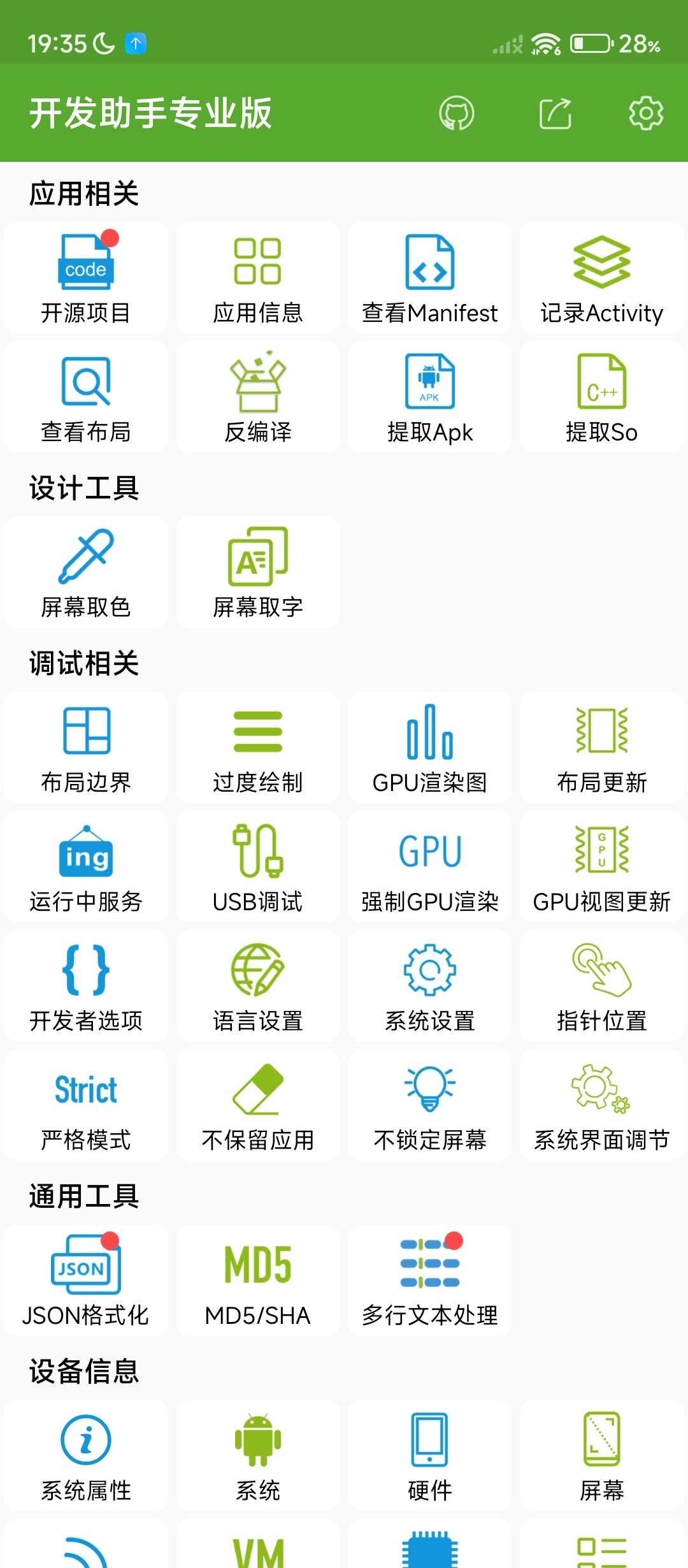Screen dimensions: 688x1568
Task: Open 屏幕取字 screen text tool
Action: 258,572
